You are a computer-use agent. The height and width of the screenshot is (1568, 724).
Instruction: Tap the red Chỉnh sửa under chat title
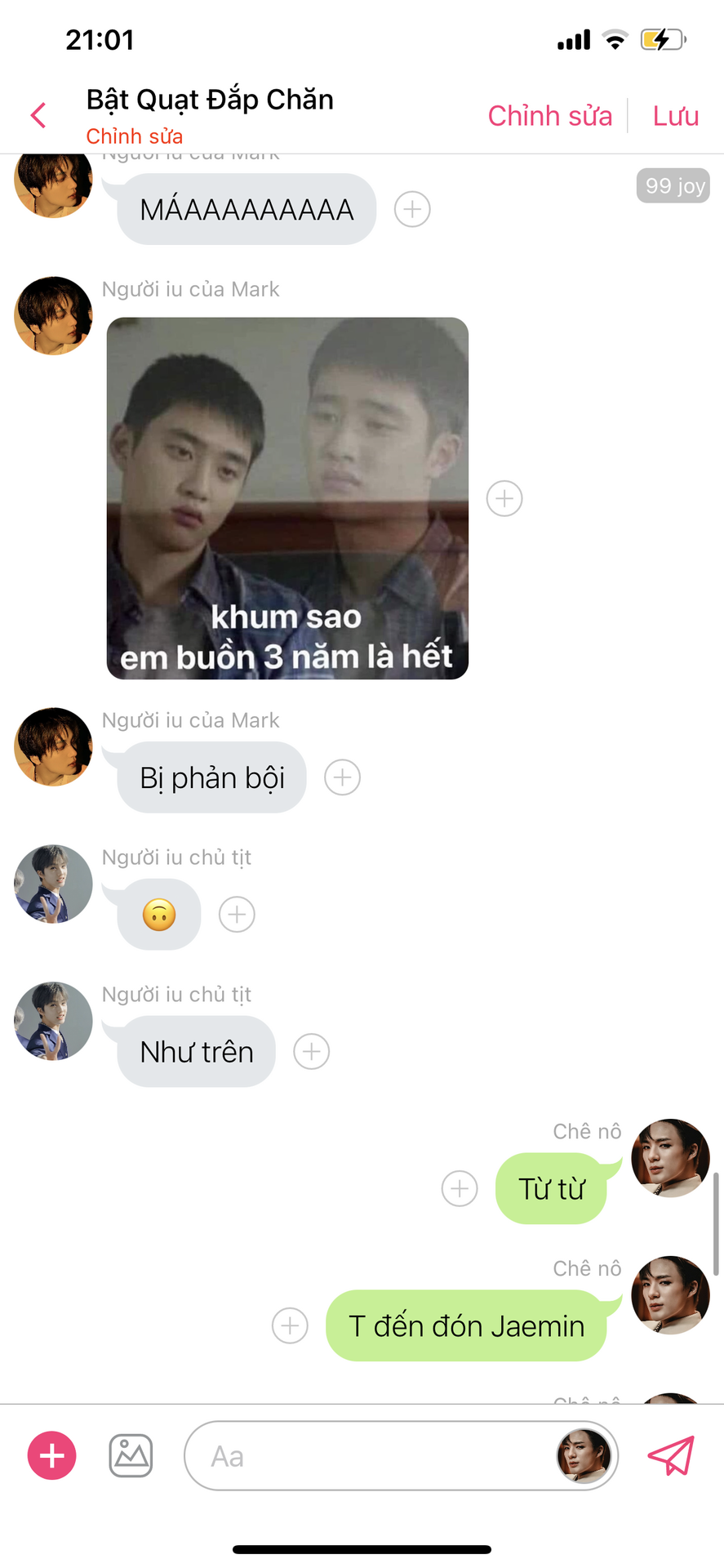pos(135,136)
